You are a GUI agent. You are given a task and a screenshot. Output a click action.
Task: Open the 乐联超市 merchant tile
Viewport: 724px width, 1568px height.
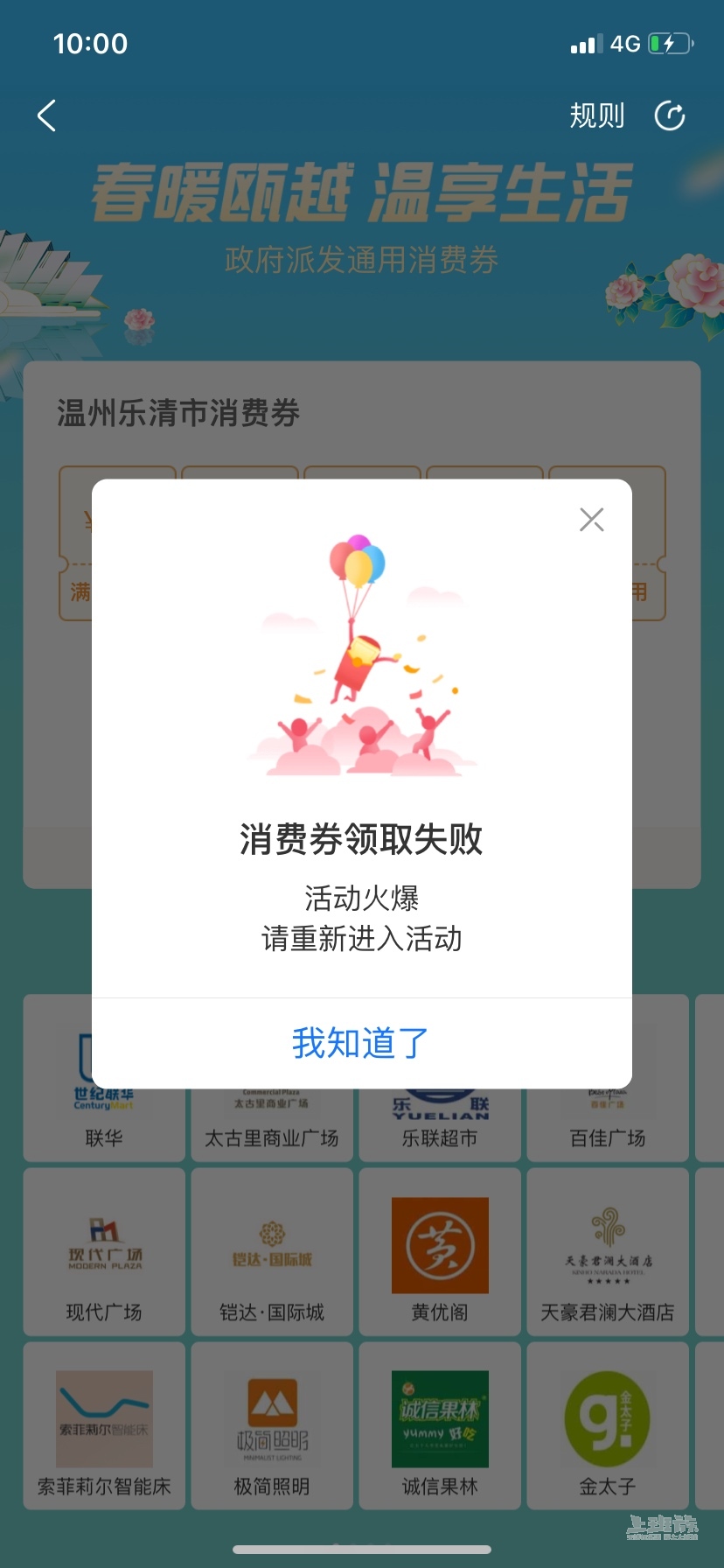tap(440, 1127)
